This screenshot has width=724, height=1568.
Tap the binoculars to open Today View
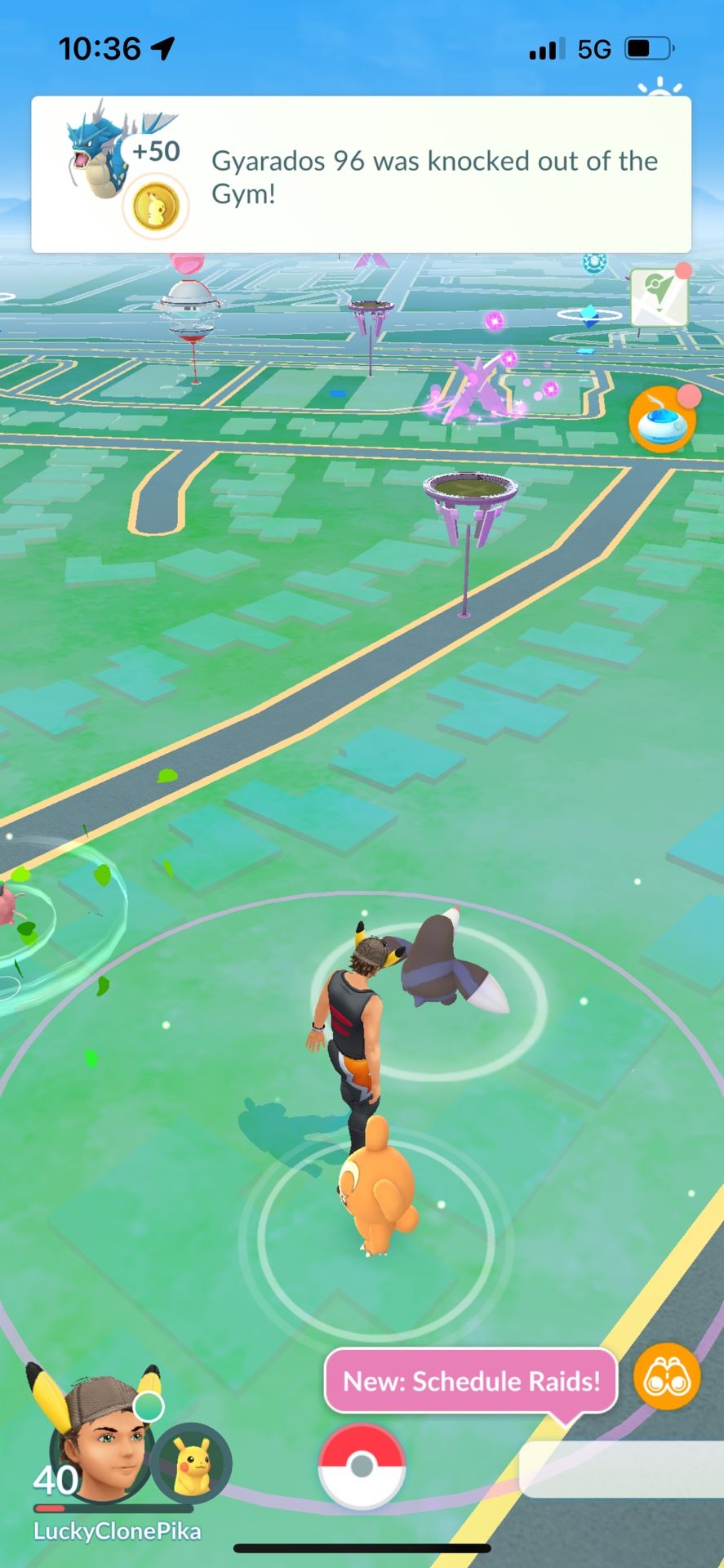[668, 1376]
